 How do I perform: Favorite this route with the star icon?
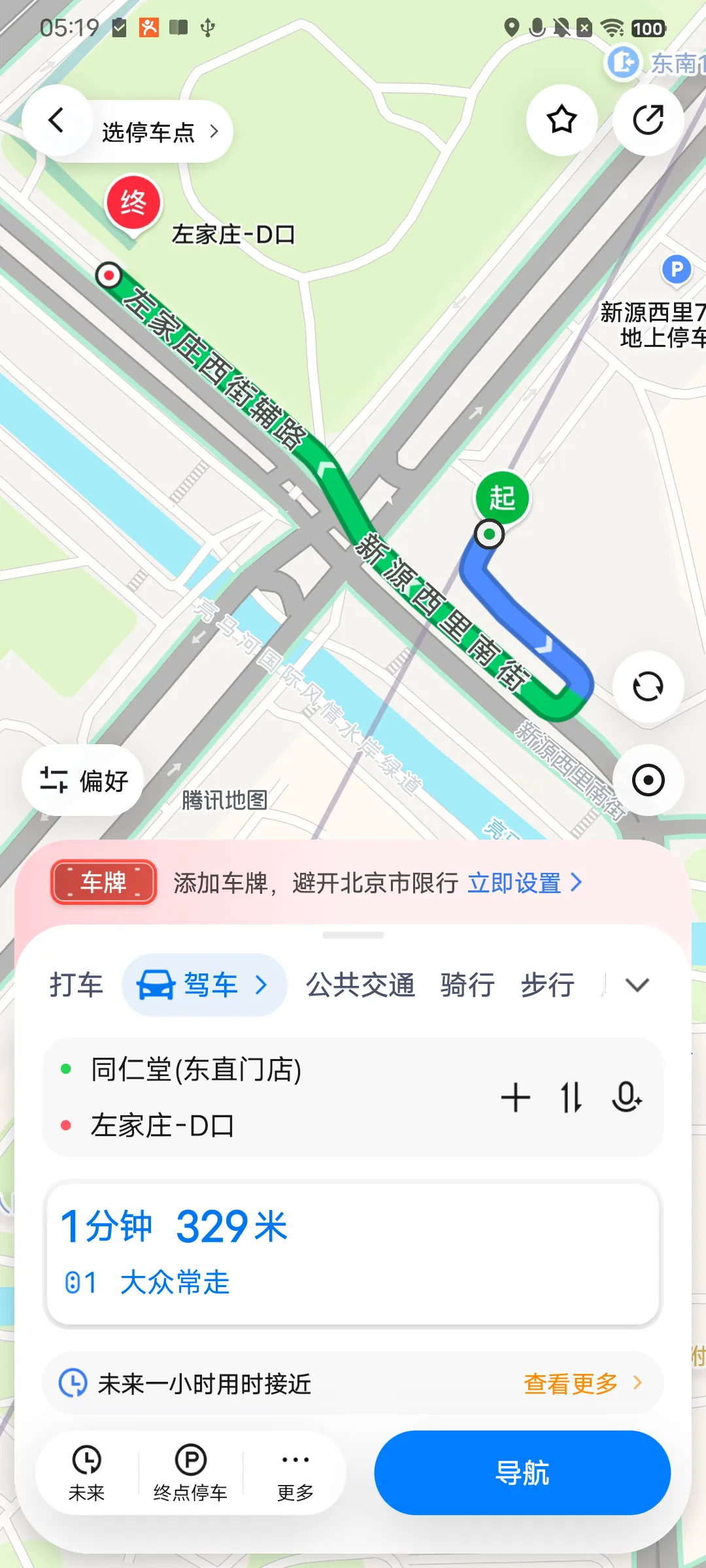(562, 120)
